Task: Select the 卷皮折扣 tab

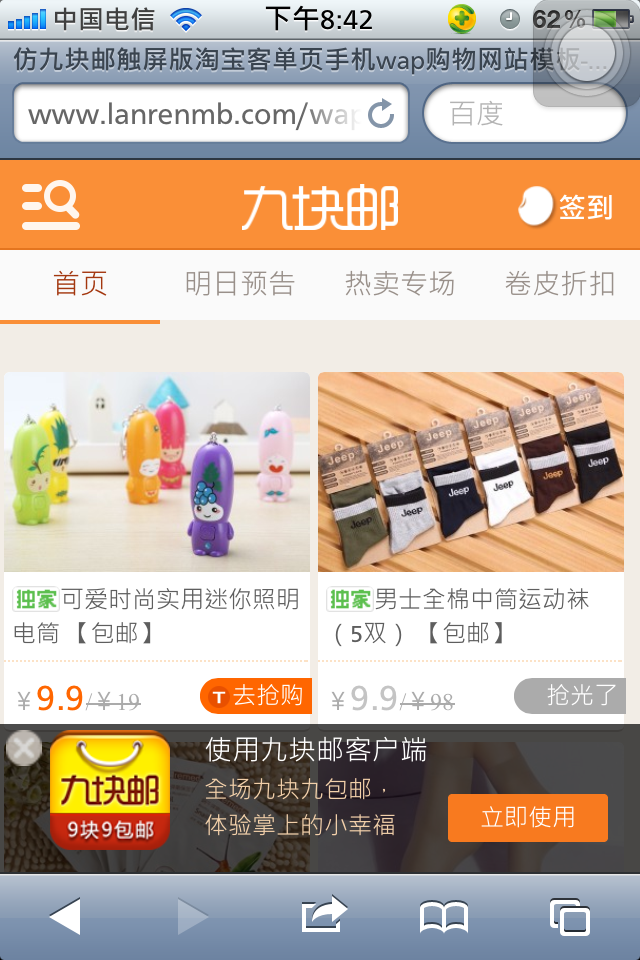Action: pos(559,284)
